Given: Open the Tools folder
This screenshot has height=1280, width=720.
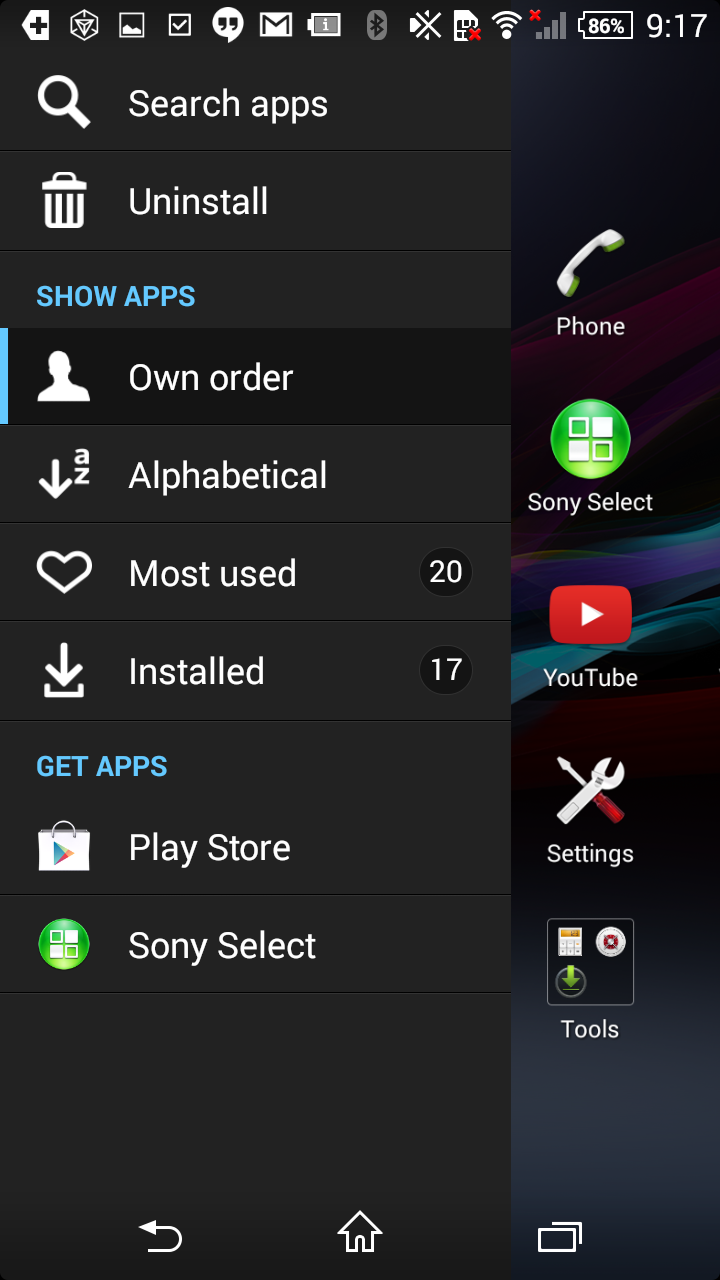Looking at the screenshot, I should pyautogui.click(x=590, y=980).
